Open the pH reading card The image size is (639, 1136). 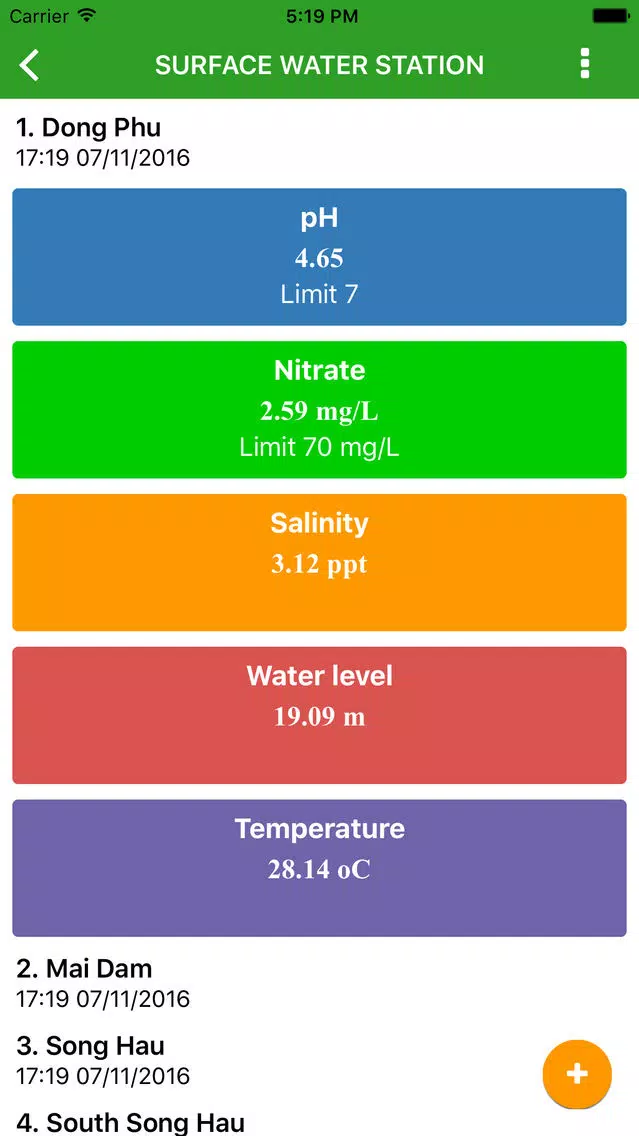tap(320, 257)
